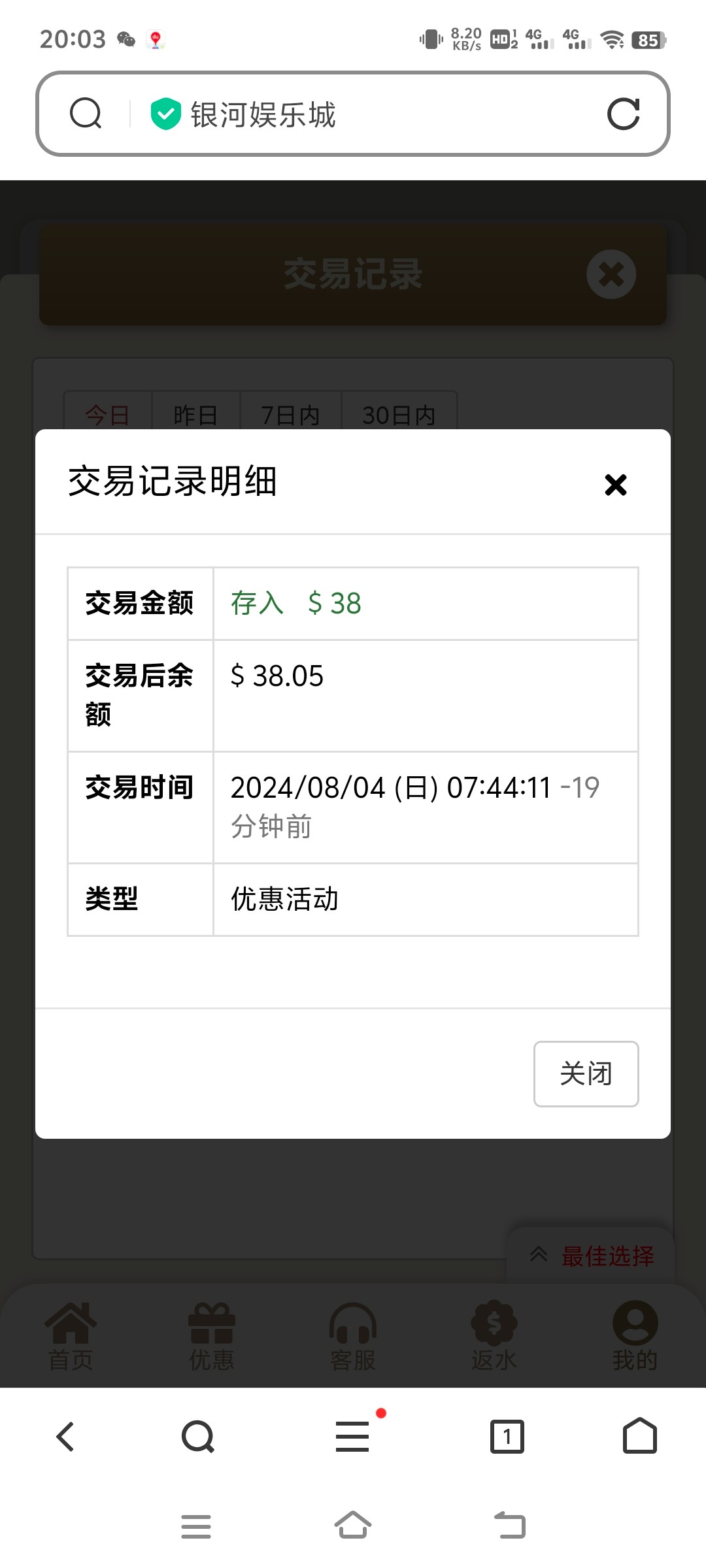
Task: Close the 交易记录明细 dialog with the X icon
Action: coord(616,485)
